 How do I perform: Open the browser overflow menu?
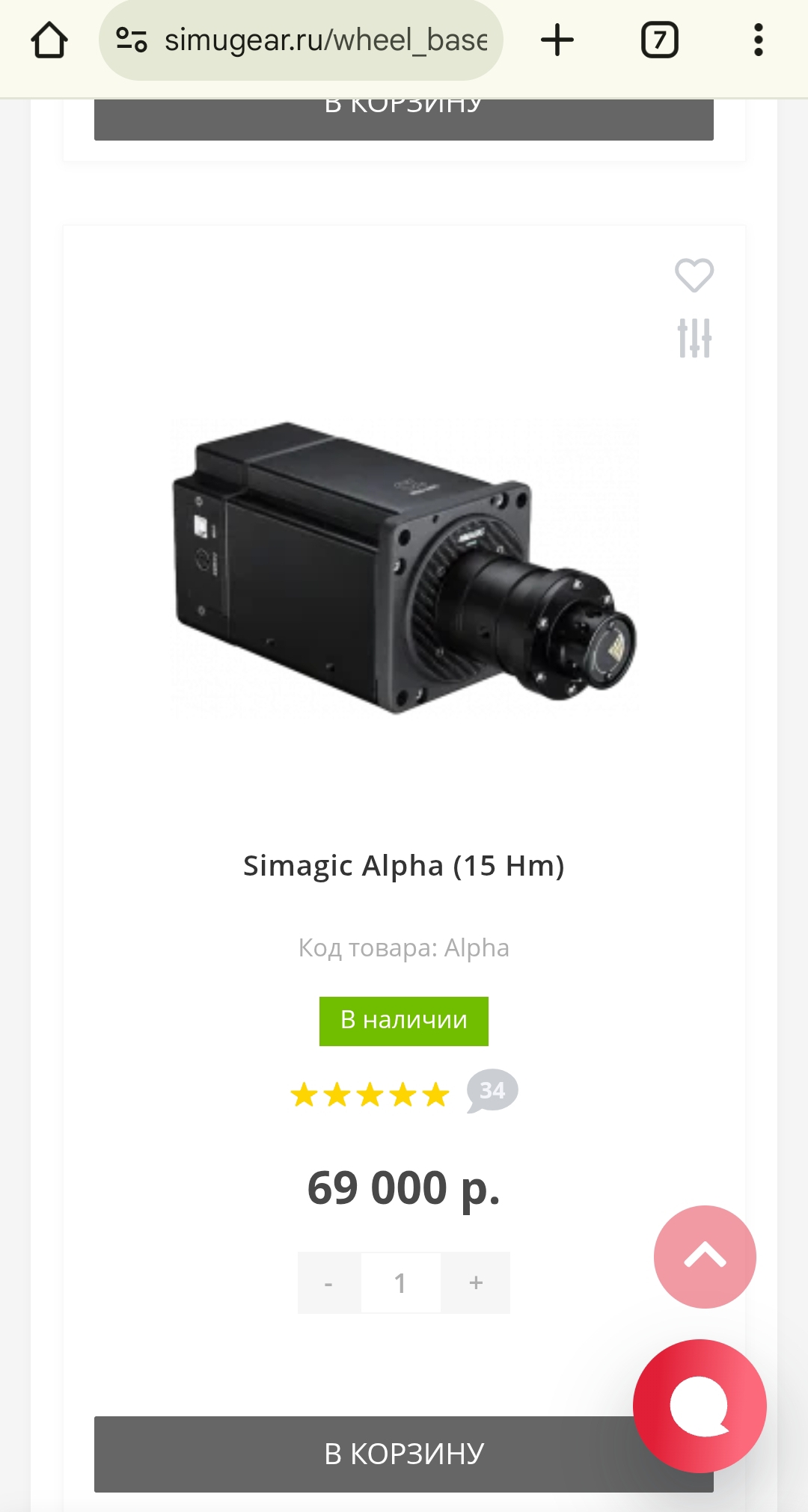point(759,40)
